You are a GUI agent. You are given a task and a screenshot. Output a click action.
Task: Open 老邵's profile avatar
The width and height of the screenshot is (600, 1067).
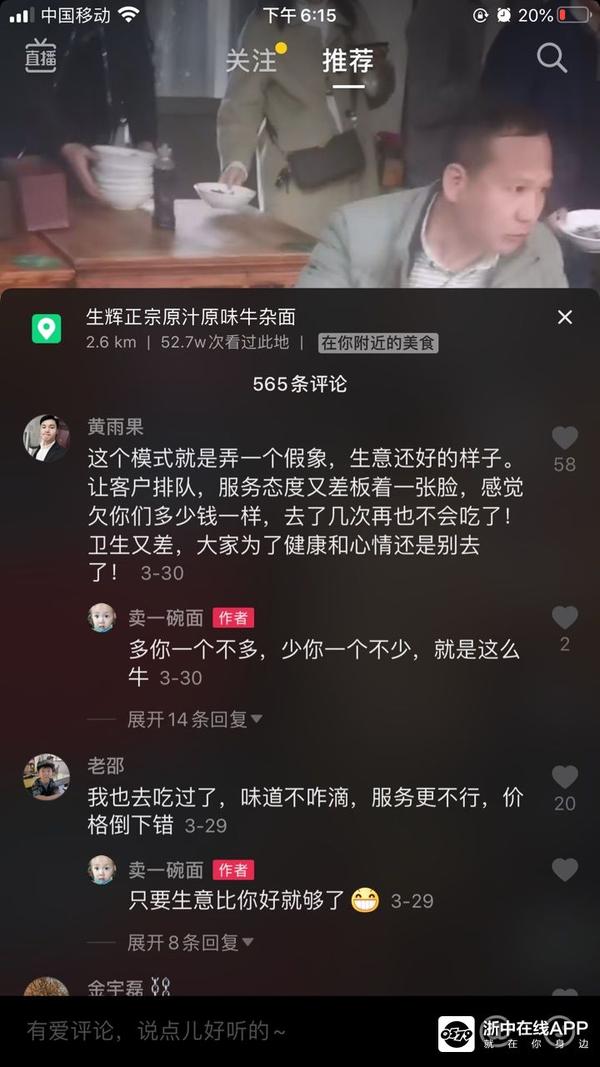coord(46,777)
